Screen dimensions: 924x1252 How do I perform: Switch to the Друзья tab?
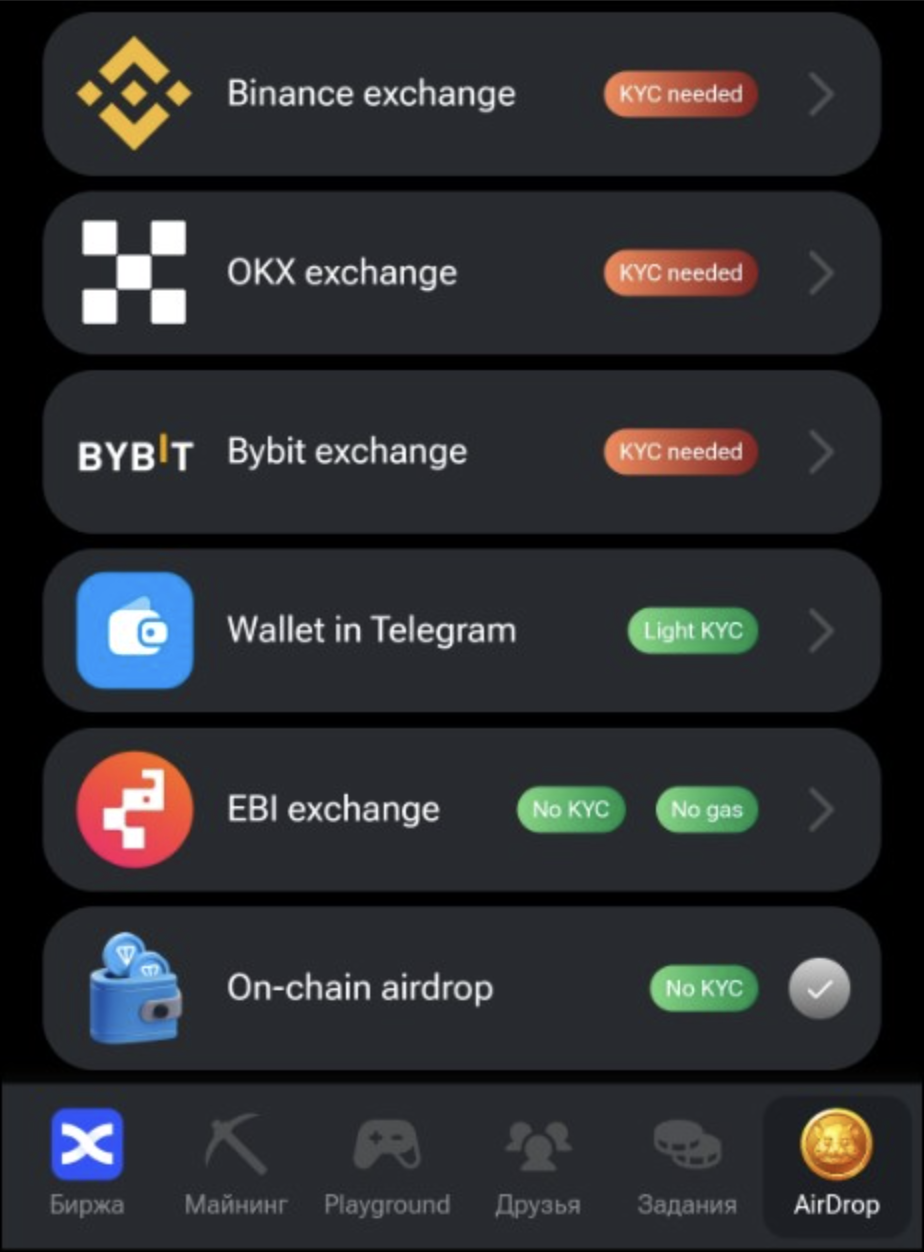pyautogui.click(x=538, y=1163)
